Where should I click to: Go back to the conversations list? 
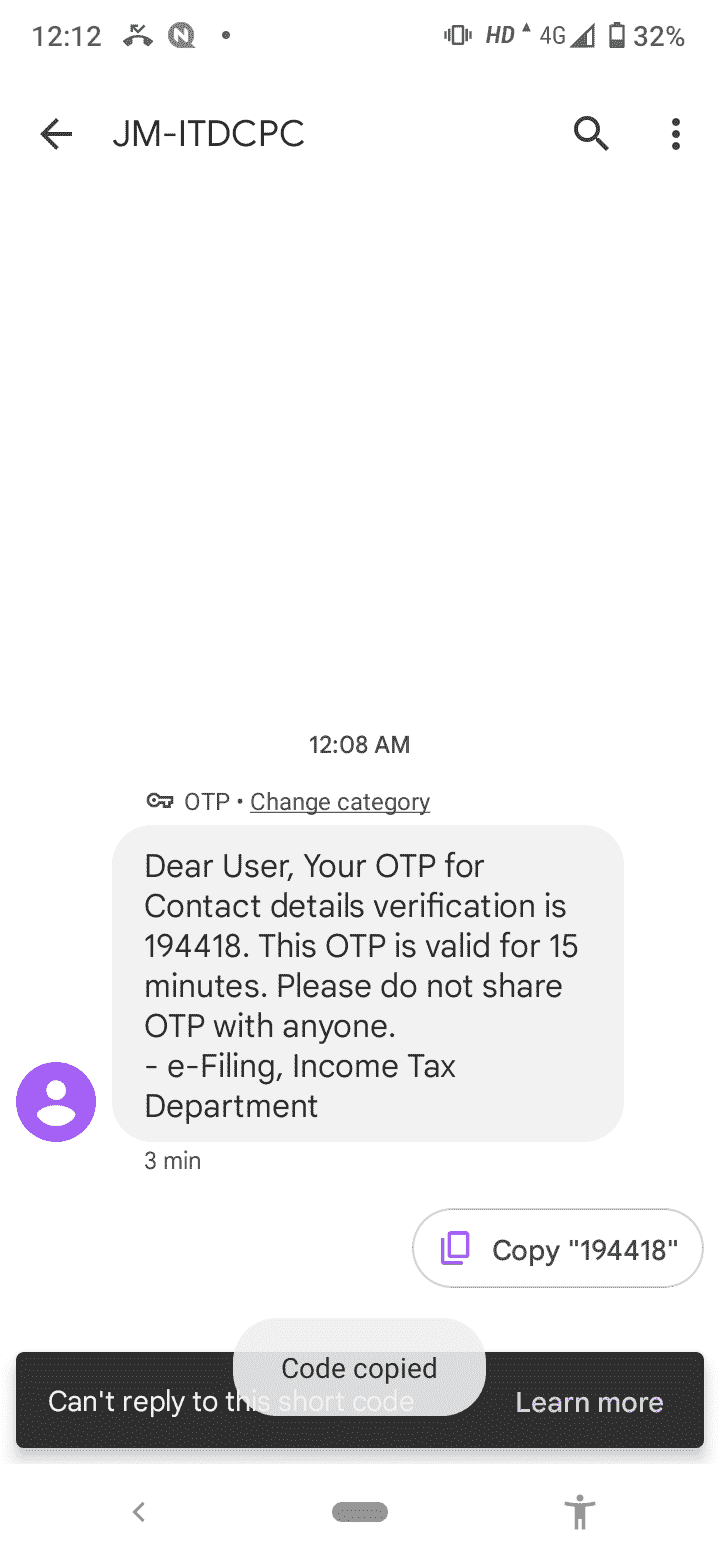coord(56,134)
